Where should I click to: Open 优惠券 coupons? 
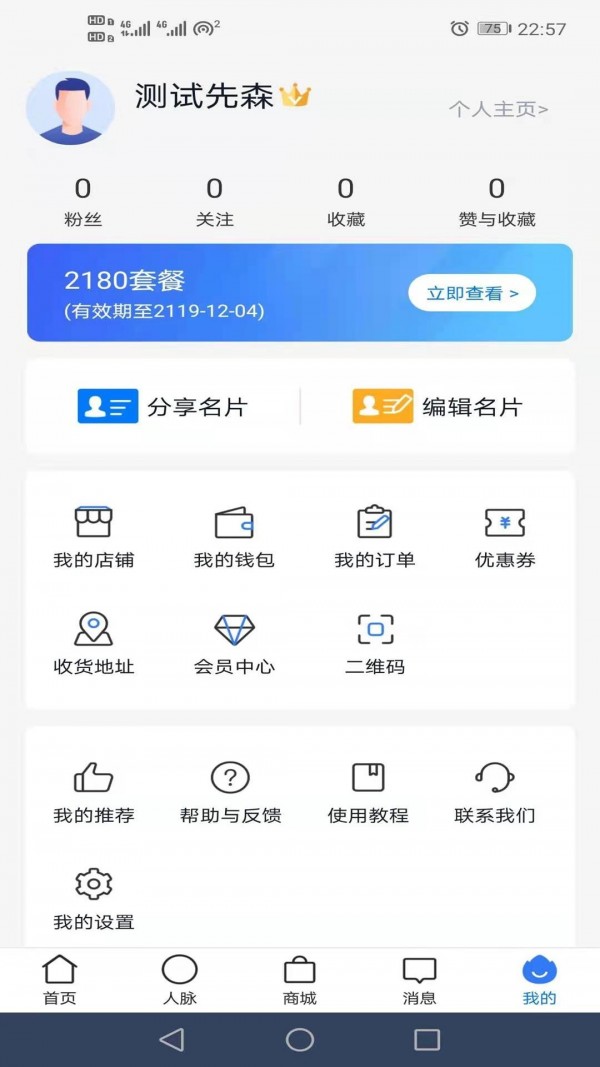(504, 537)
